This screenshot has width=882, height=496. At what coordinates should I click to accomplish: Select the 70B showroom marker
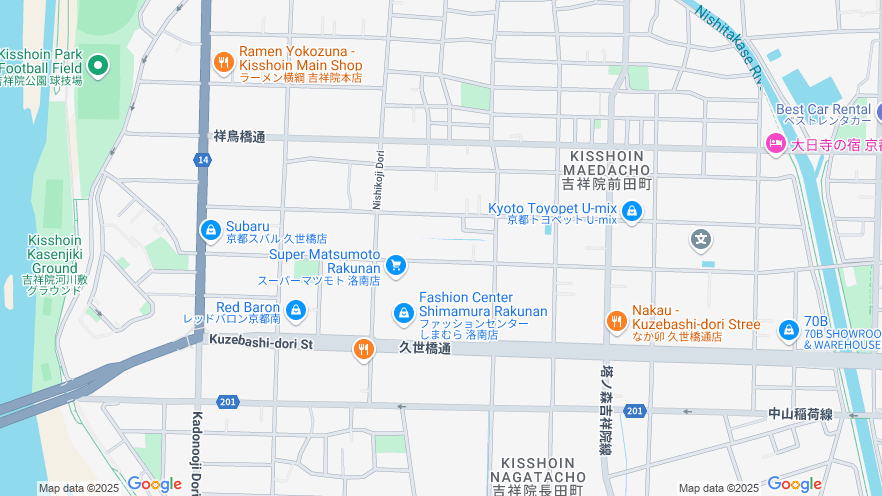click(789, 329)
